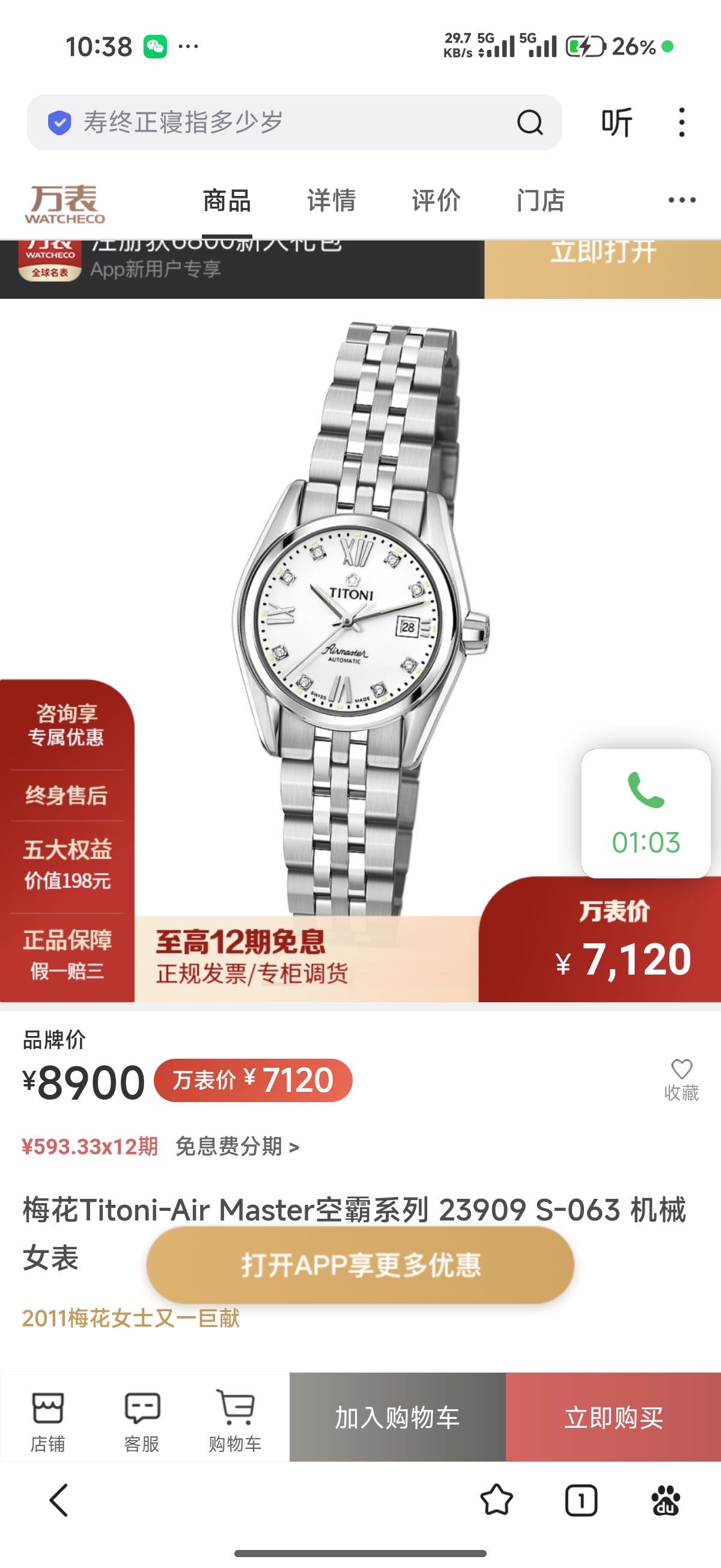
Task: Add watch to favorites via 收藏
Action: [681, 1080]
